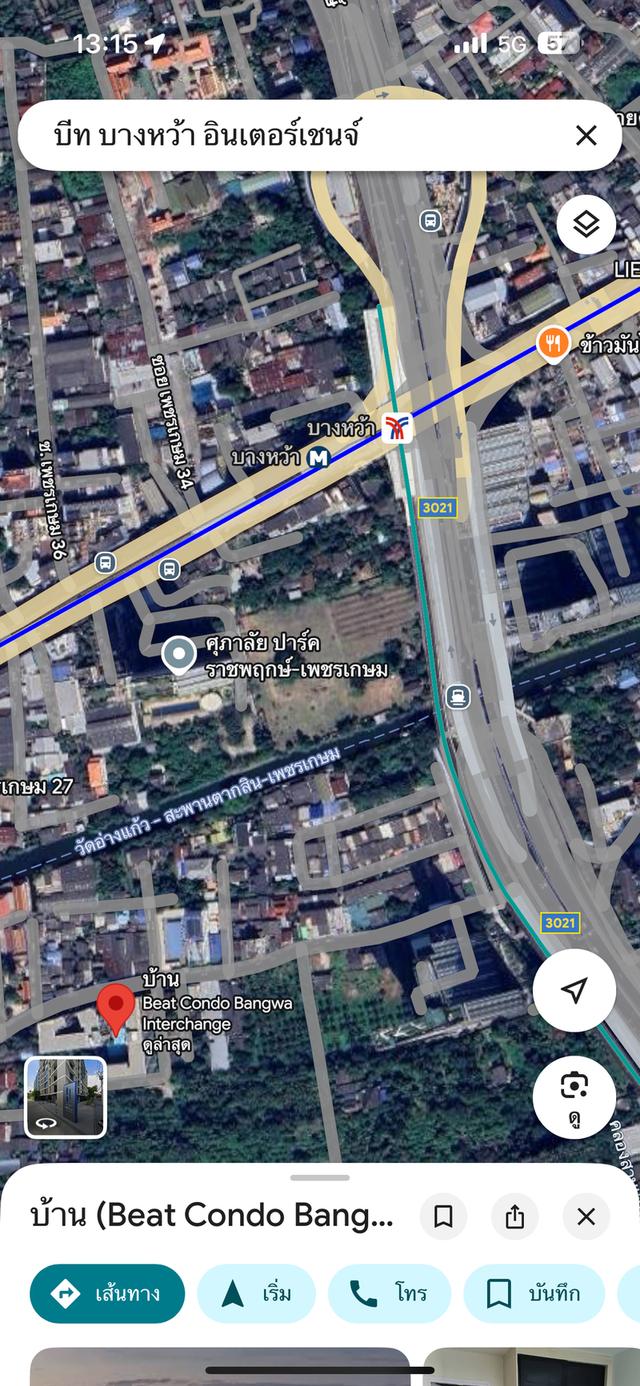Image resolution: width=640 pixels, height=1386 pixels.
Task: Tap the บางหว้า MRT station marker
Action: click(319, 457)
